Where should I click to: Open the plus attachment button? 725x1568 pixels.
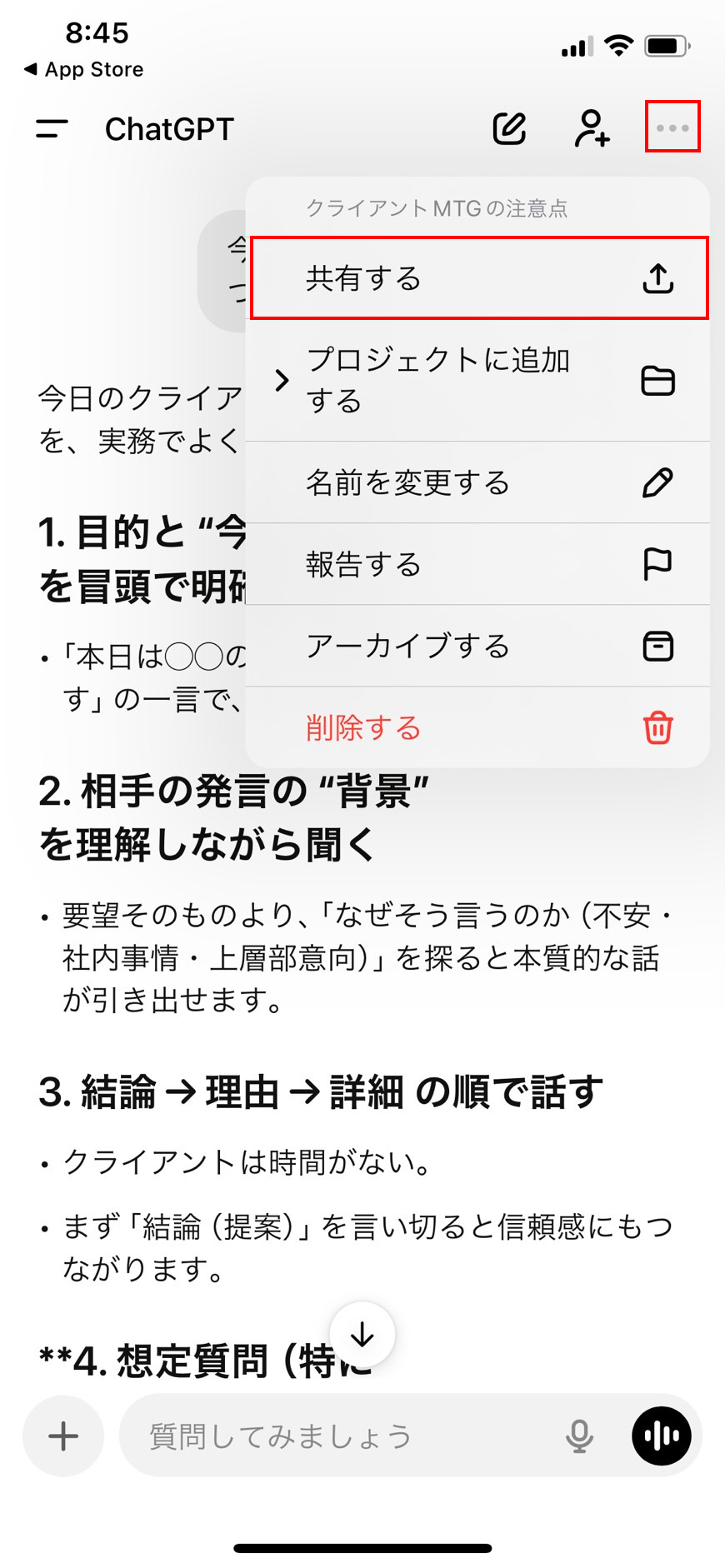tap(63, 1436)
